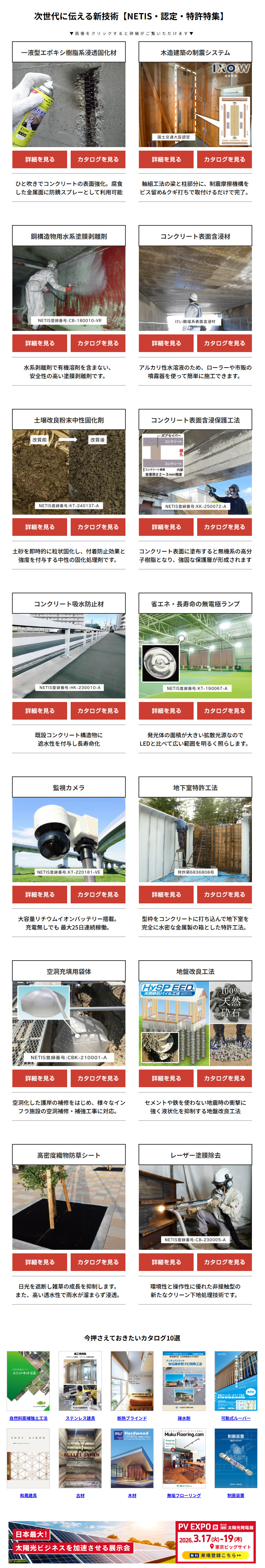View the catalog for 高密度織物防草シート

tap(98, 1263)
